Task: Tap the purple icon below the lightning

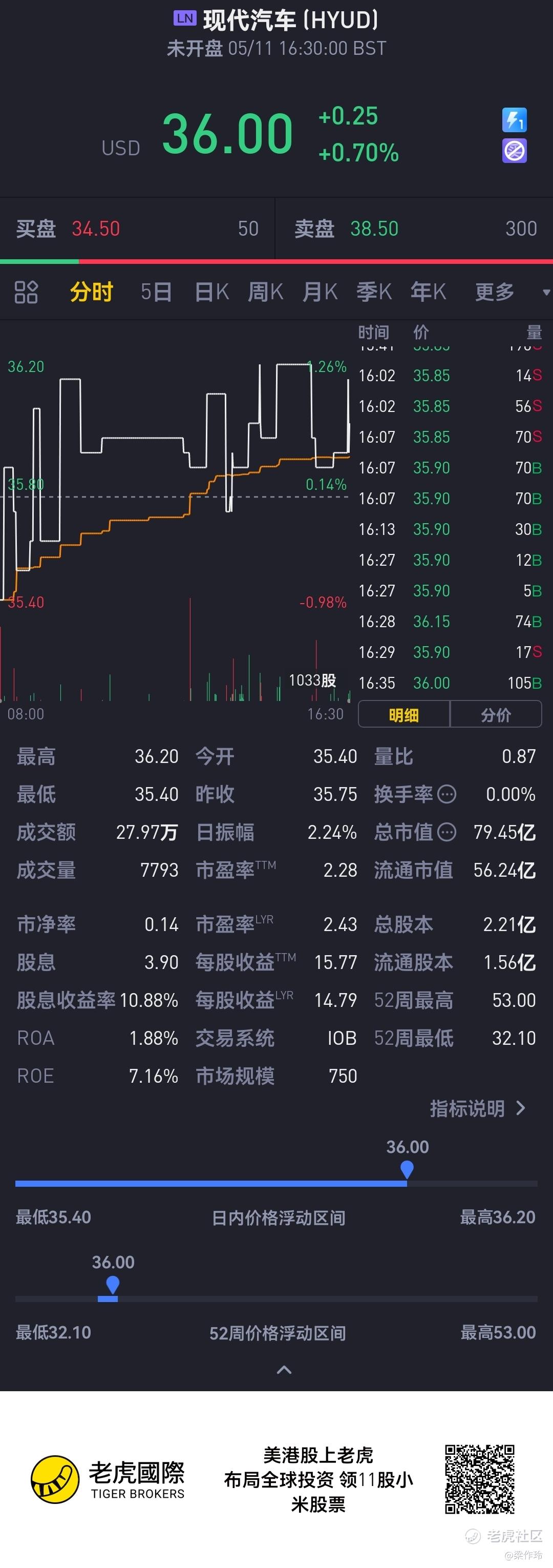Action: [514, 151]
